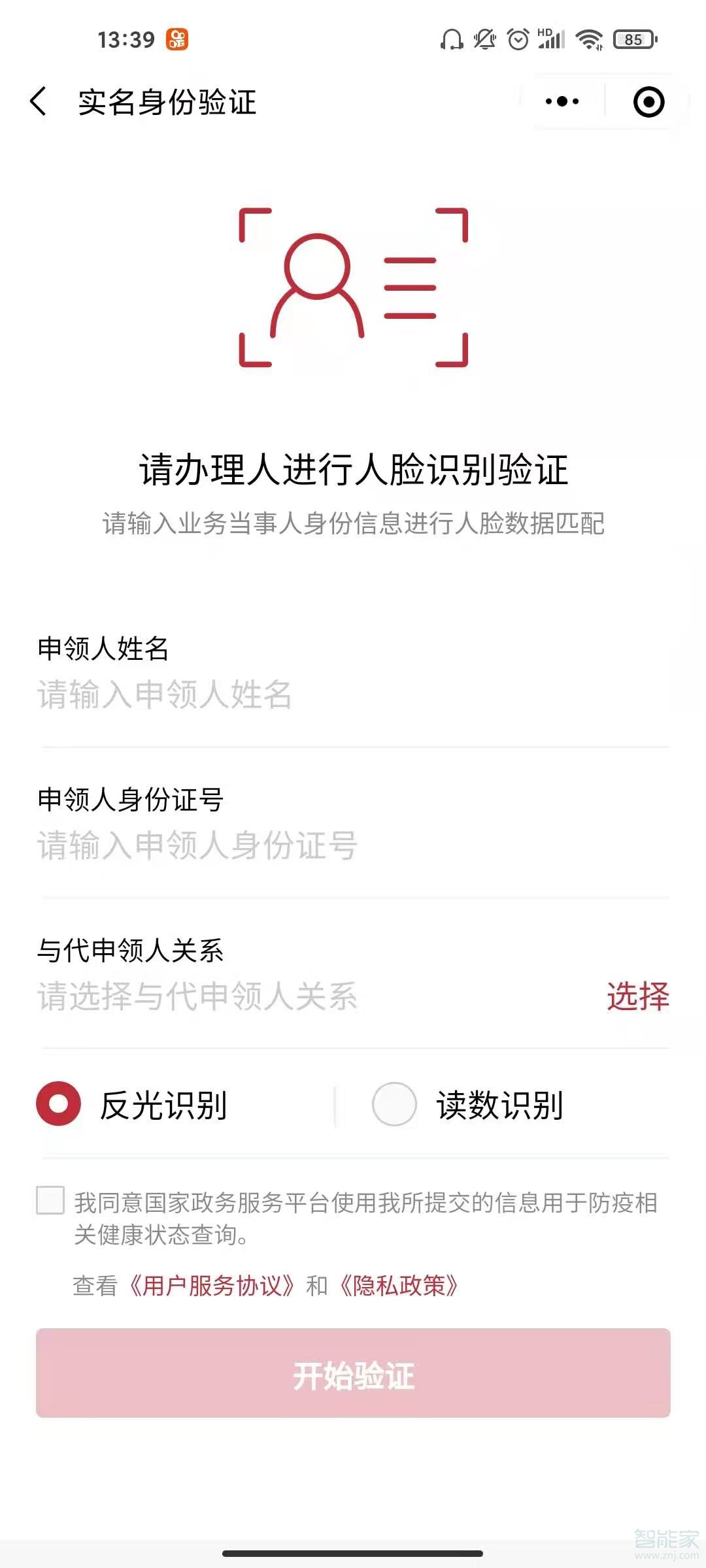Tap the 实名身份验证 title bar
This screenshot has height=1568, width=706.
coord(167,102)
